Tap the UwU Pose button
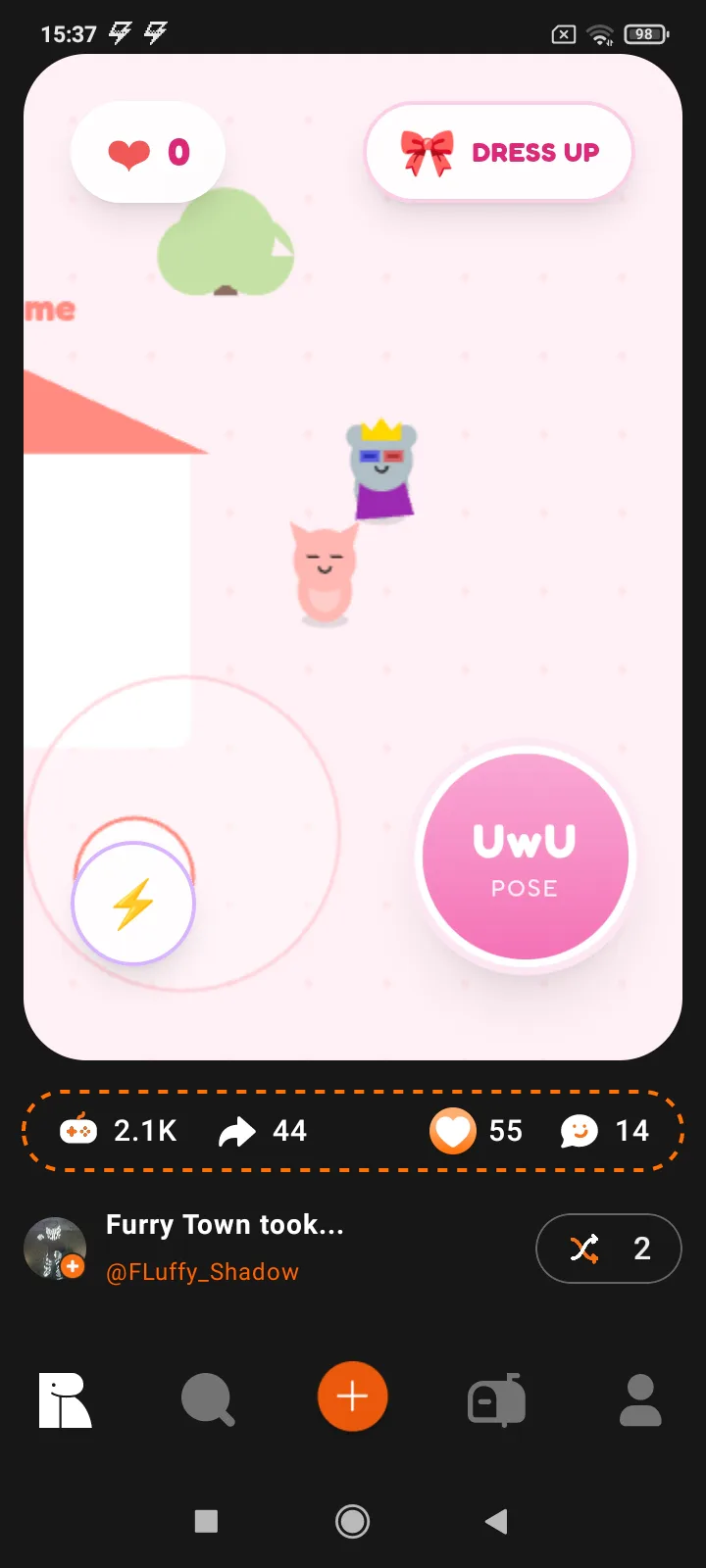Image resolution: width=706 pixels, height=1568 pixels. (526, 857)
